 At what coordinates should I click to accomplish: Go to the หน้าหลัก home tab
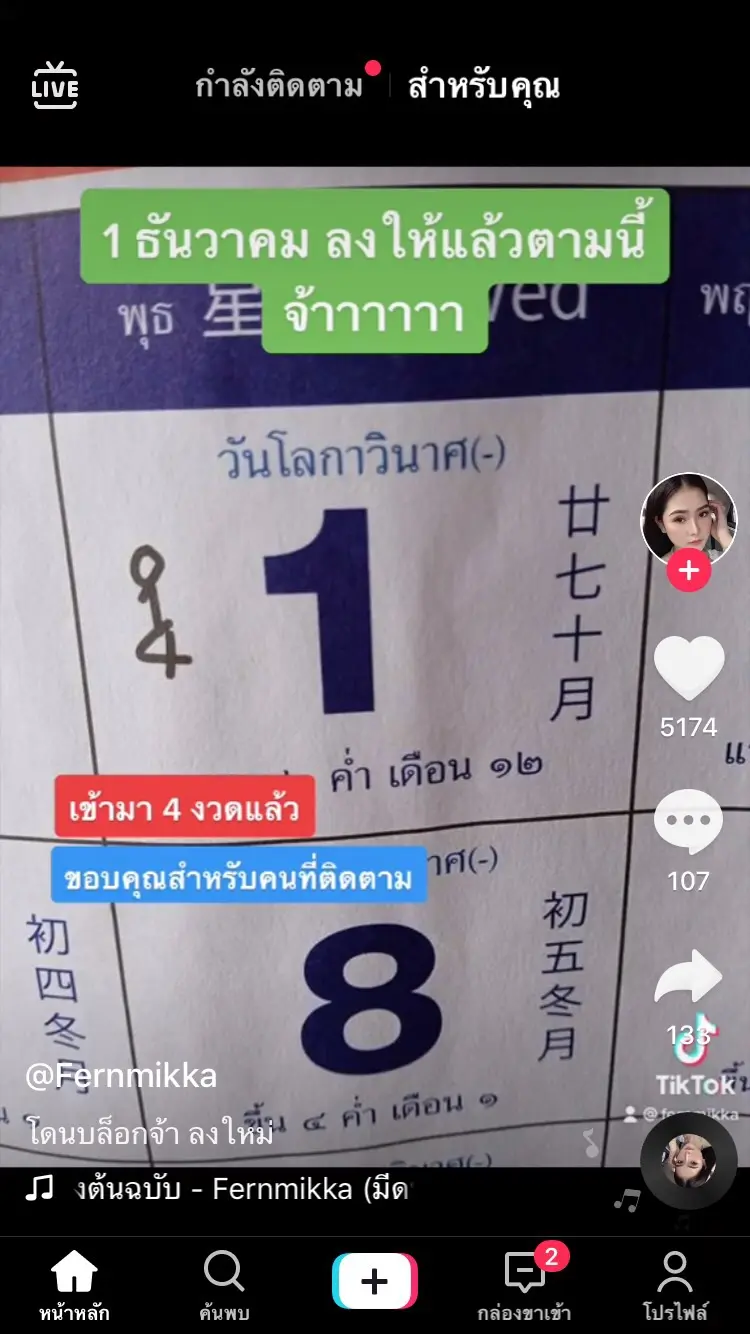[x=75, y=1284]
